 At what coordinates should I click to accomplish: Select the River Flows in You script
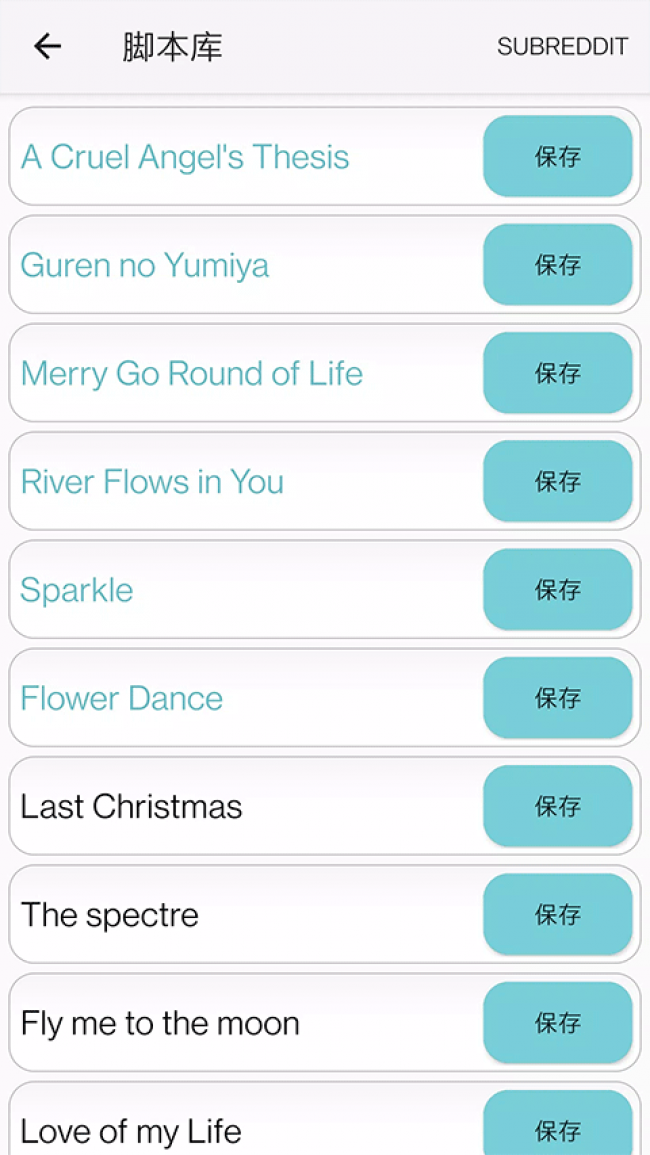click(152, 482)
